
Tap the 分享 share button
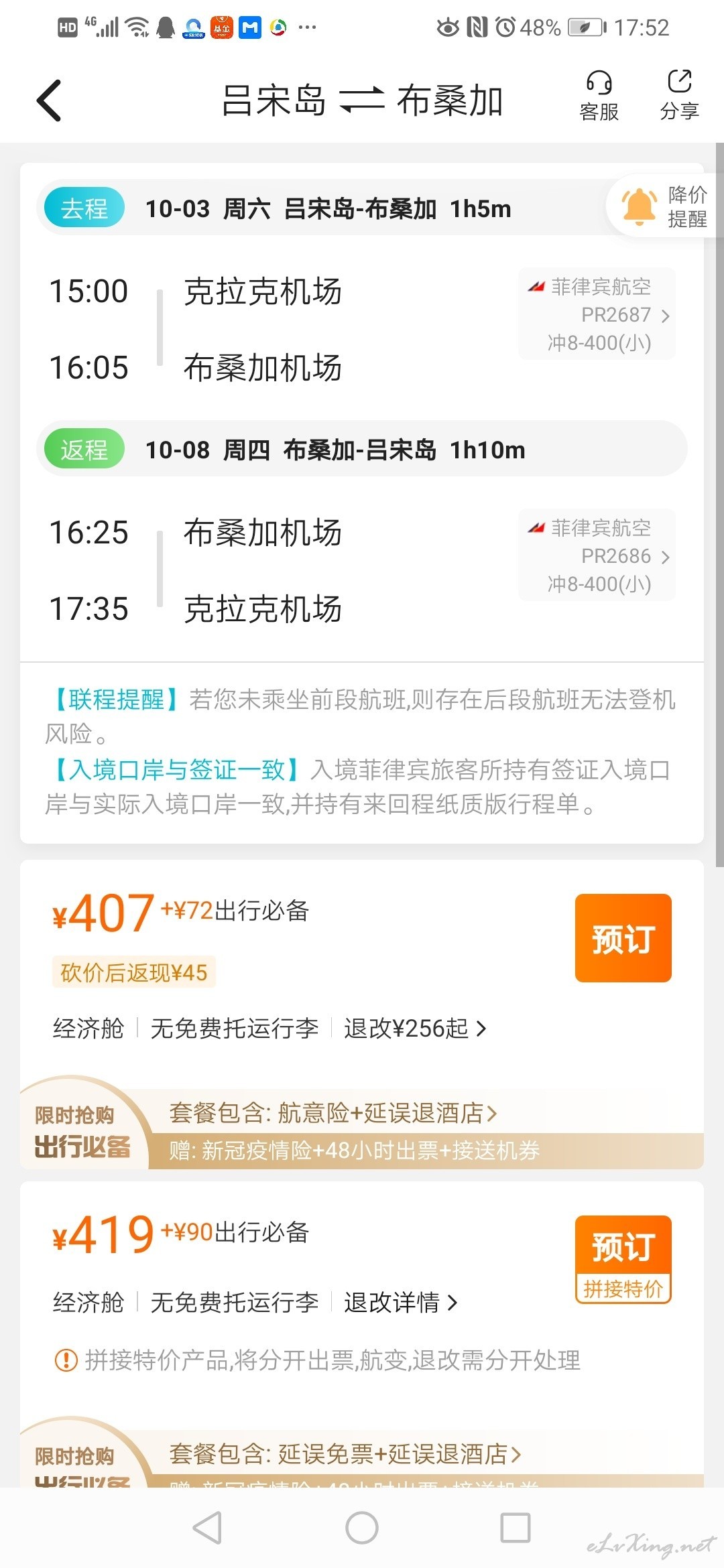[x=680, y=97]
